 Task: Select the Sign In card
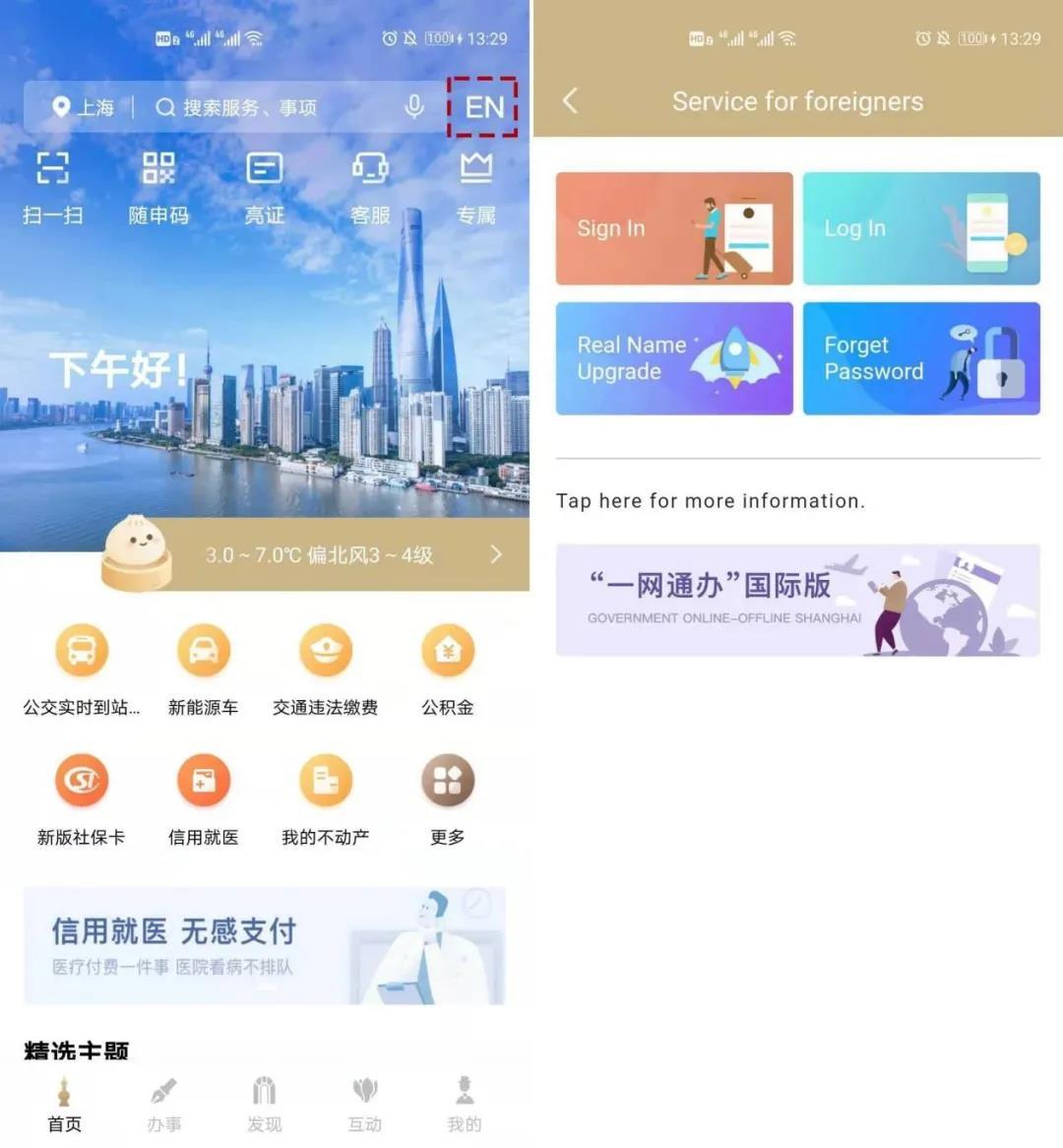click(x=674, y=228)
